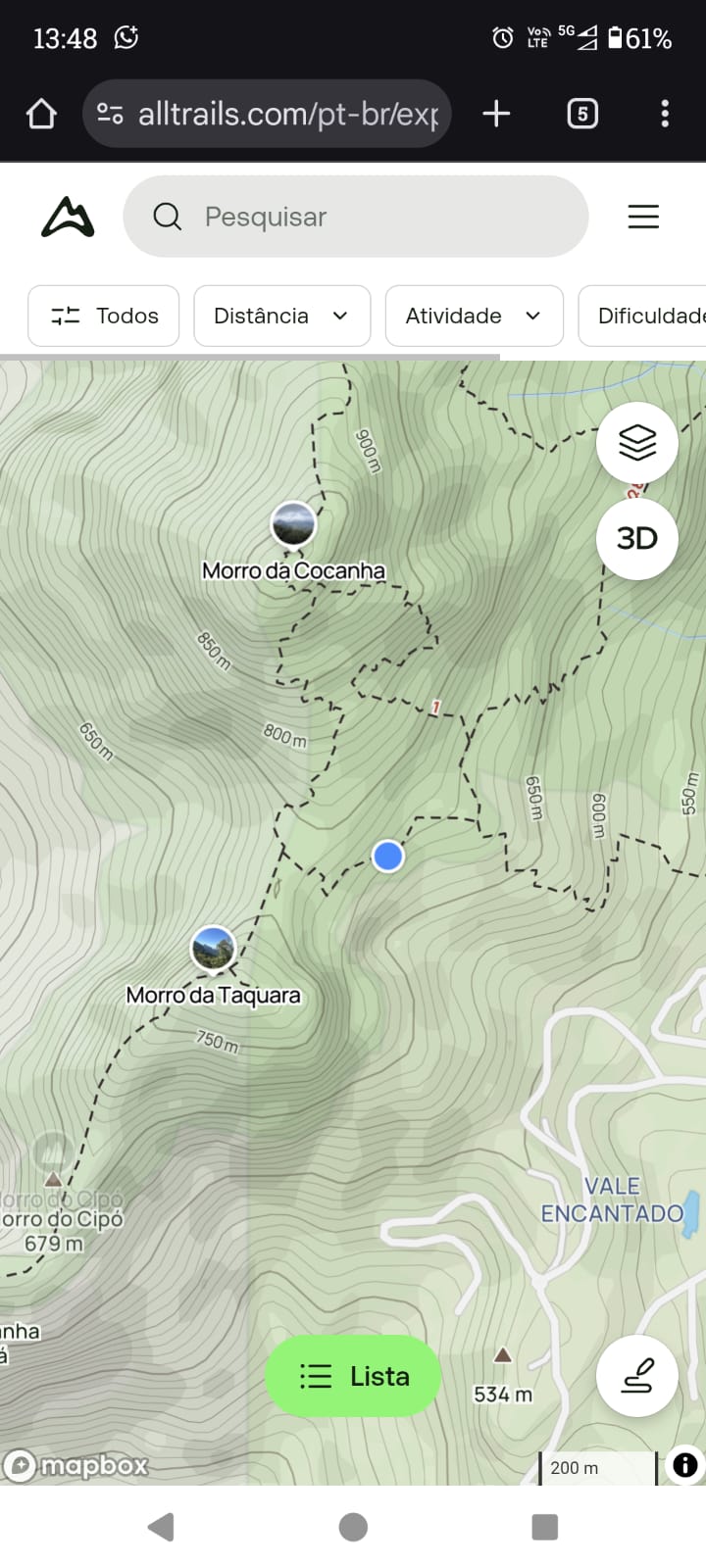Switch the map to 3D view
This screenshot has height=1568, width=706.
click(637, 538)
